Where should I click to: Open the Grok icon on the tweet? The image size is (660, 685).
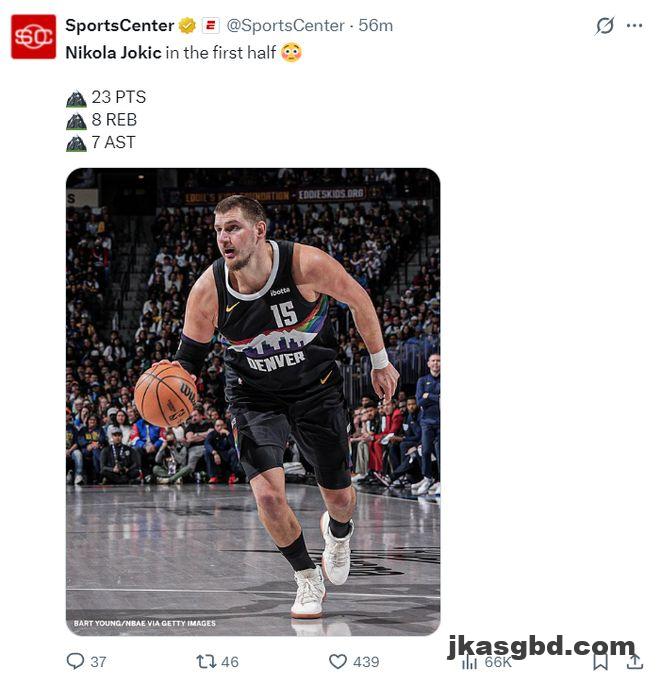pos(604,26)
